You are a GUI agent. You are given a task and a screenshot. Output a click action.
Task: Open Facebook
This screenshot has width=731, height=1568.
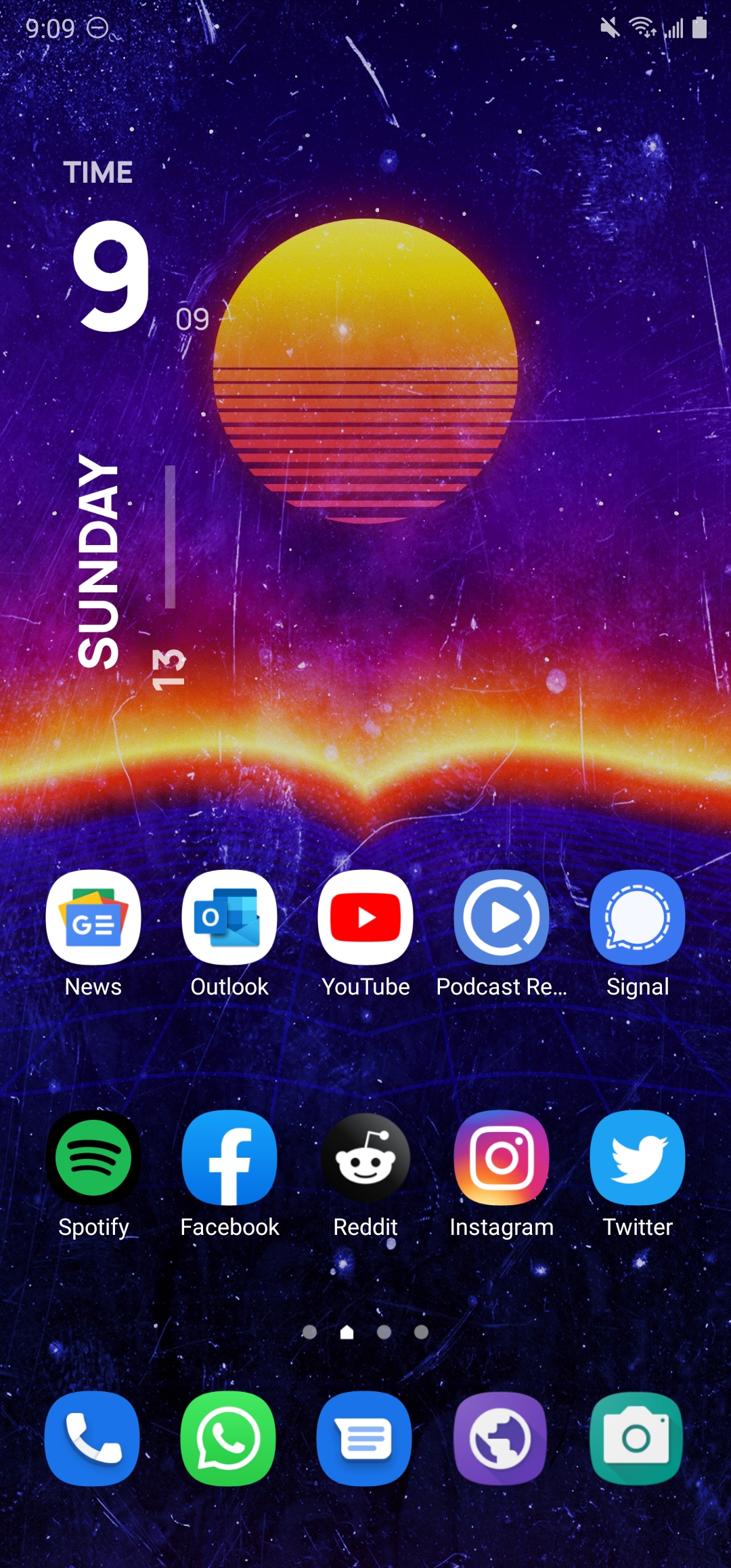[229, 1158]
